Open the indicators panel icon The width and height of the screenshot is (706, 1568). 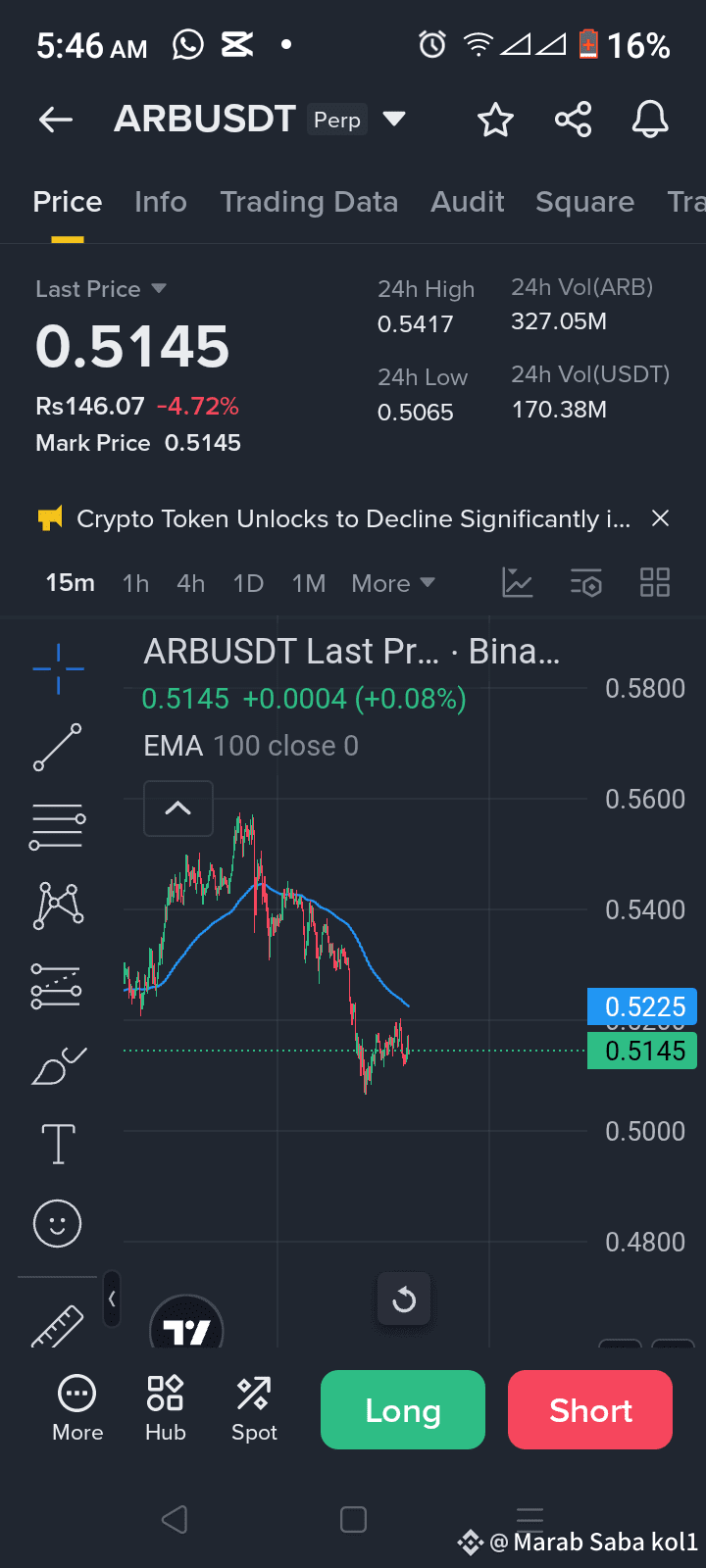point(517,582)
